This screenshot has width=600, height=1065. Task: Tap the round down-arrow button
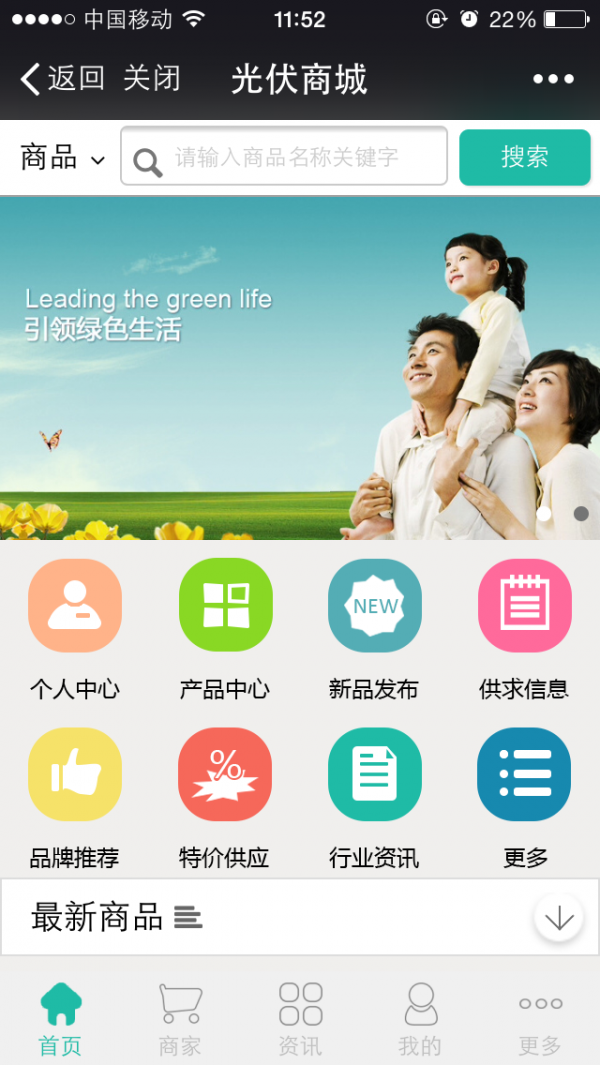(x=558, y=917)
